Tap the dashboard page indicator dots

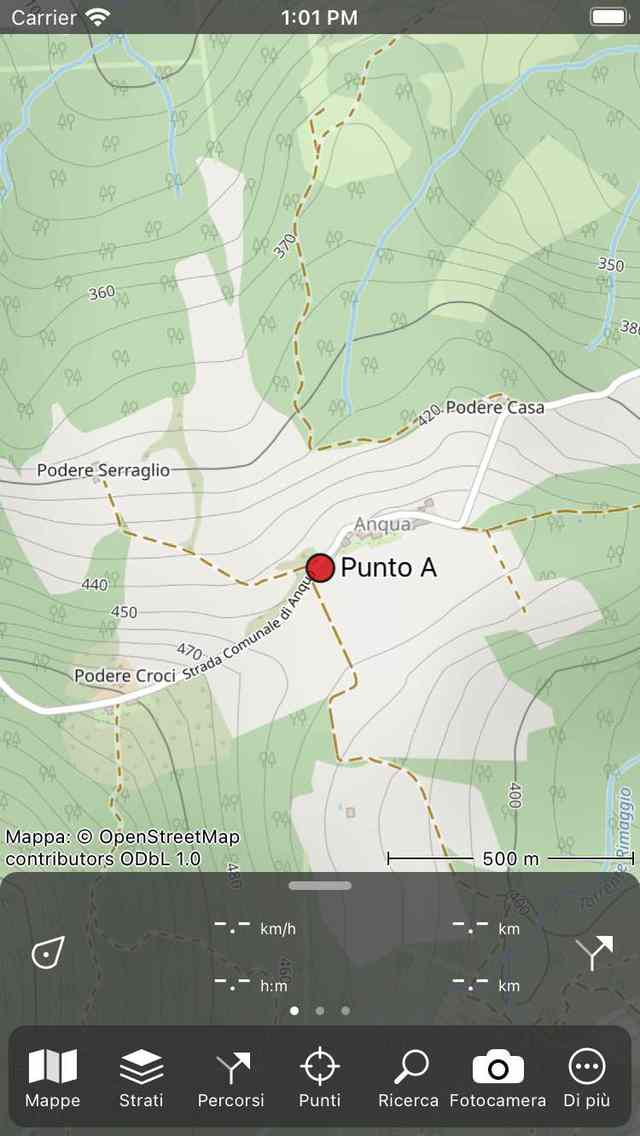(320, 1011)
